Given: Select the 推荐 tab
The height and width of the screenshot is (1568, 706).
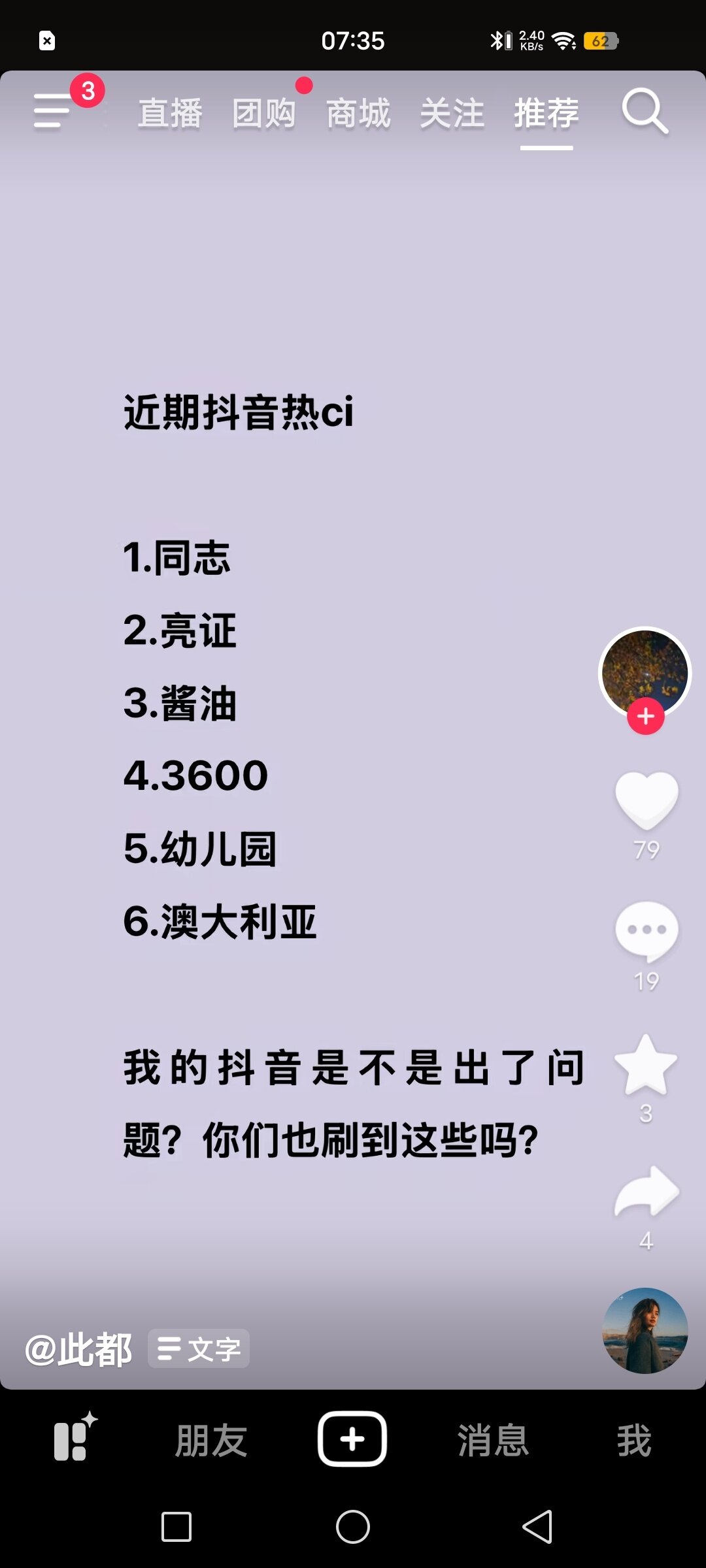Looking at the screenshot, I should (x=546, y=113).
